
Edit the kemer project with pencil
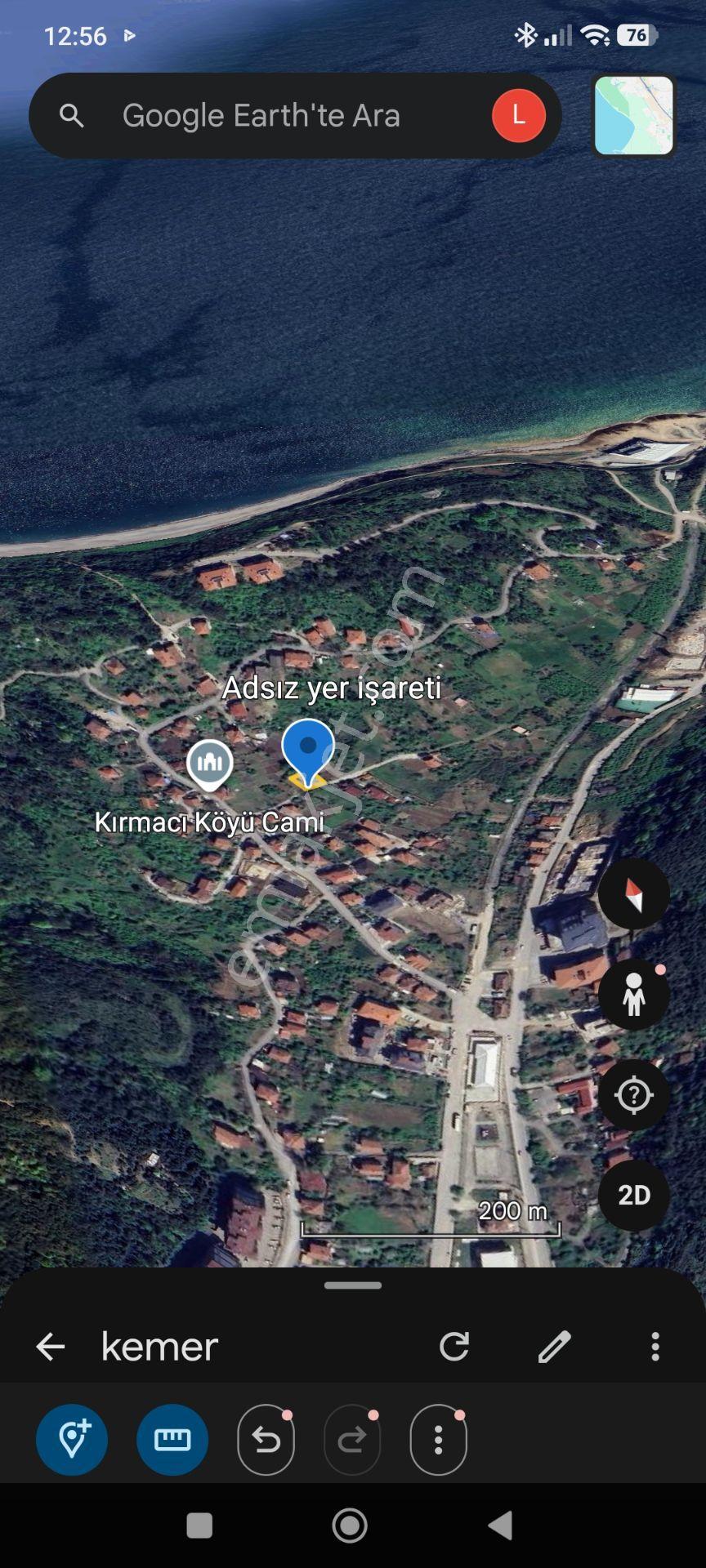tap(555, 1347)
